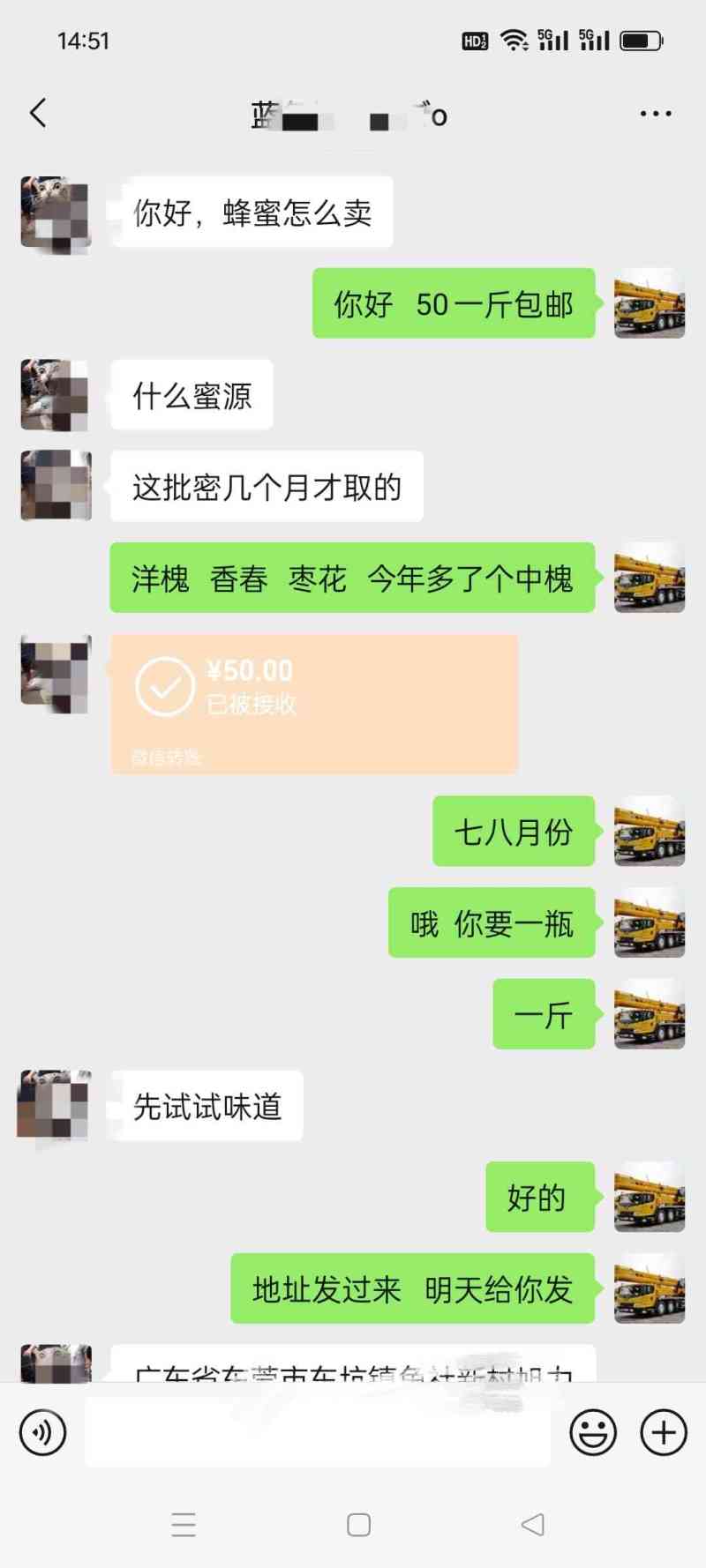Return to the system home screen

[x=358, y=1525]
